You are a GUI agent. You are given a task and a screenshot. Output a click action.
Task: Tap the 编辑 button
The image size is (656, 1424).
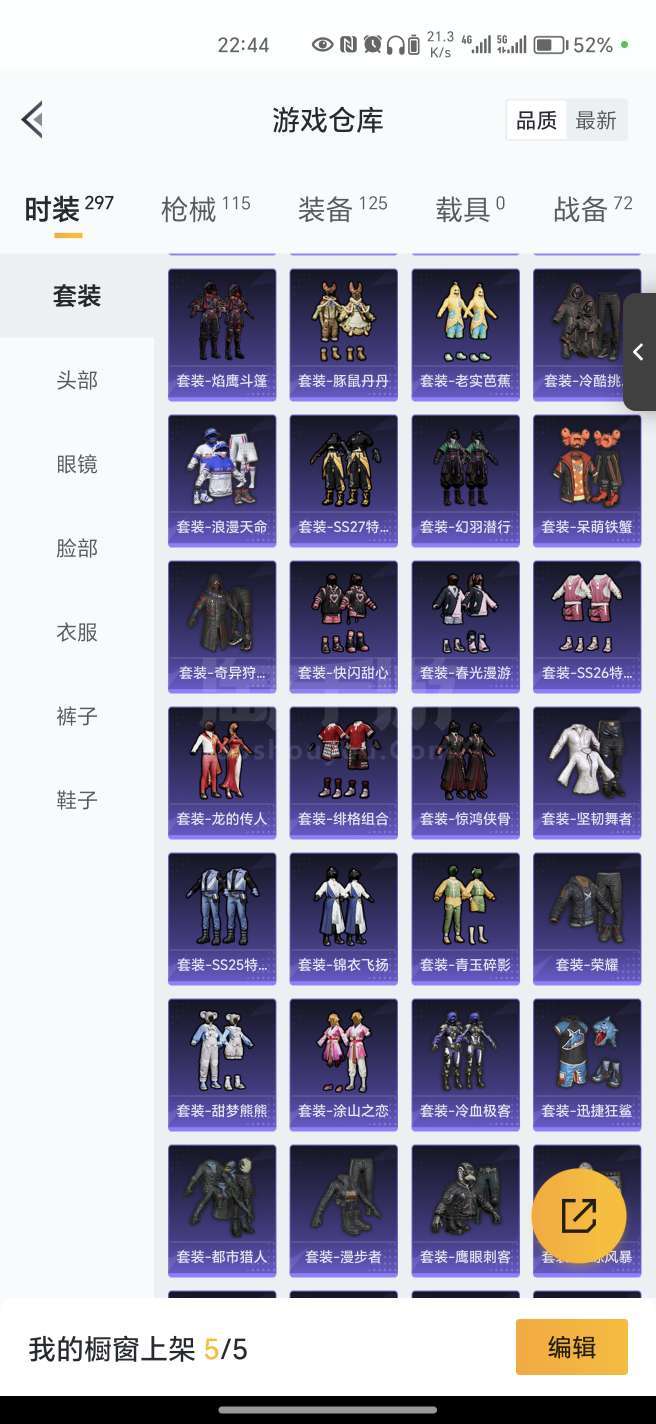(572, 1347)
